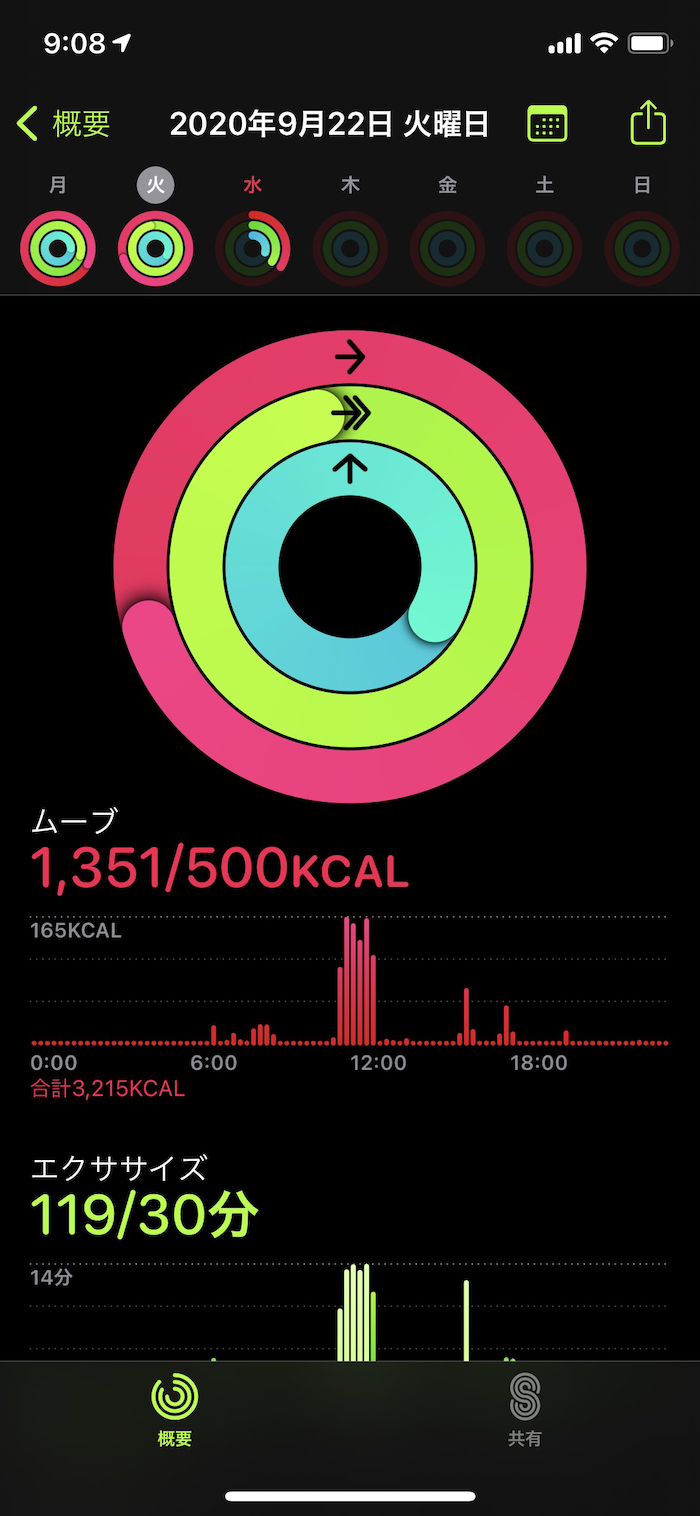Select Thursday (木) activity rings
Viewport: 700px width, 1516px height.
click(350, 247)
